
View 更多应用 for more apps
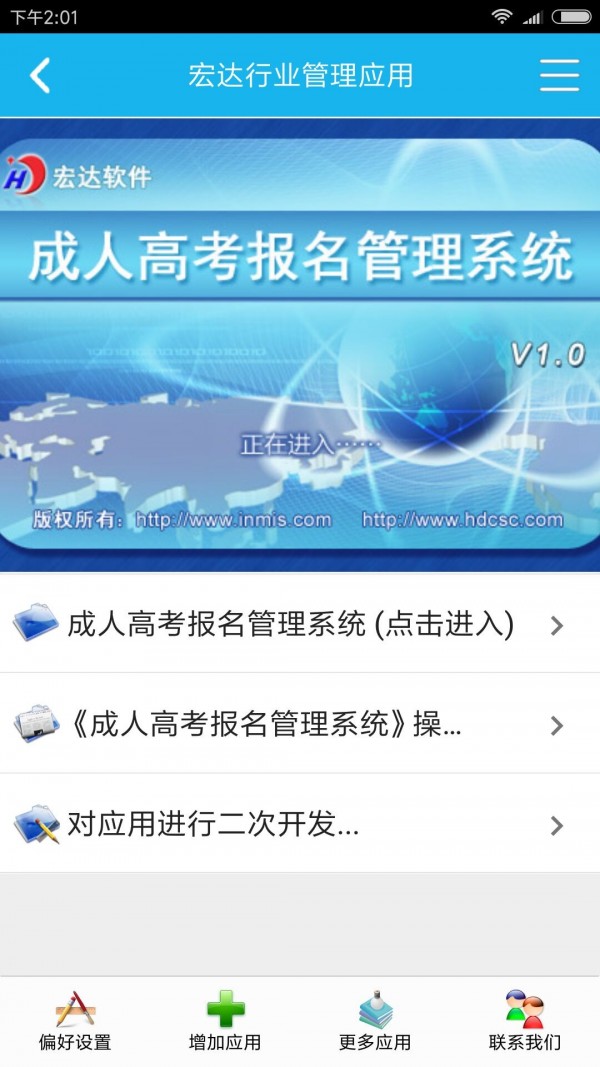tap(375, 1020)
